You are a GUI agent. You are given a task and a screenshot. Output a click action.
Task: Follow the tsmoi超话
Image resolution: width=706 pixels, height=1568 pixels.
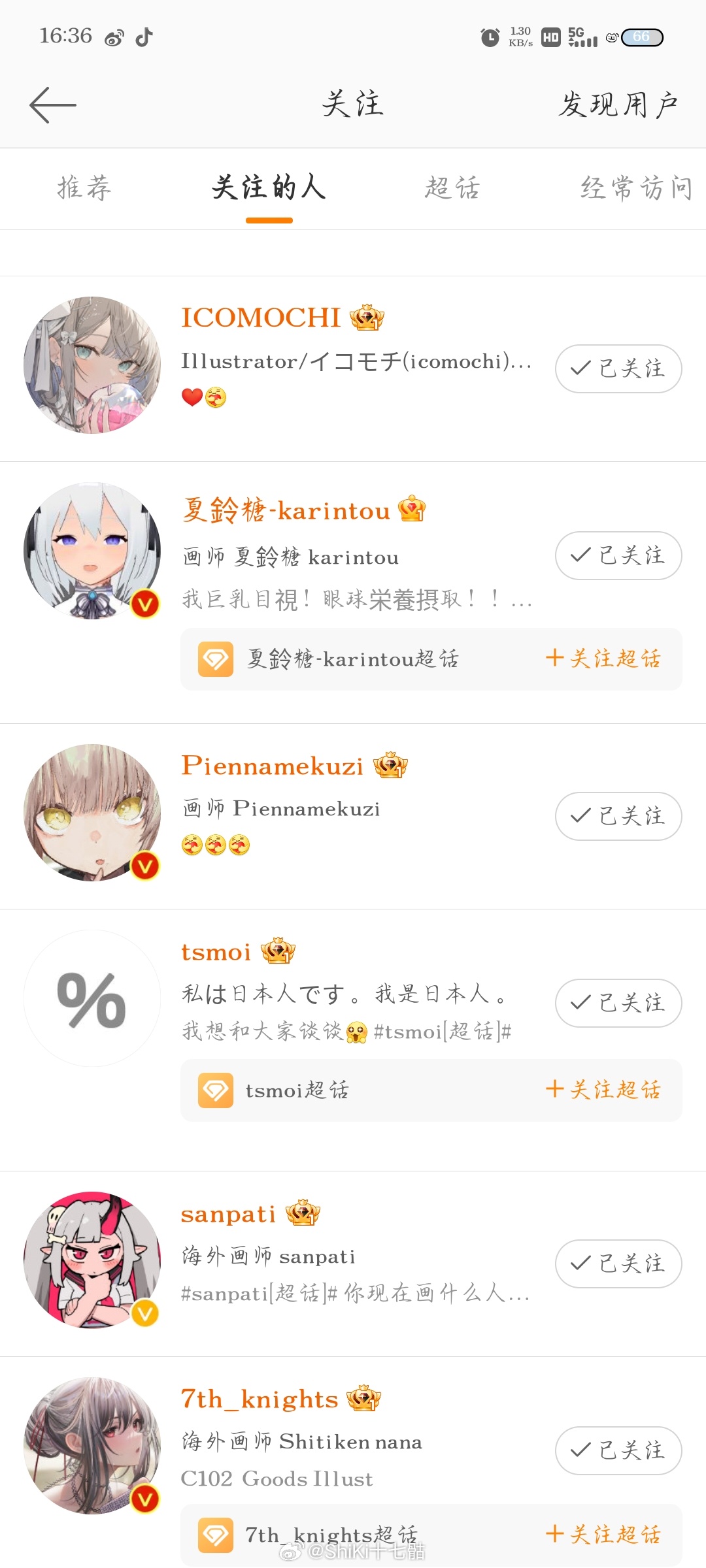point(603,1090)
